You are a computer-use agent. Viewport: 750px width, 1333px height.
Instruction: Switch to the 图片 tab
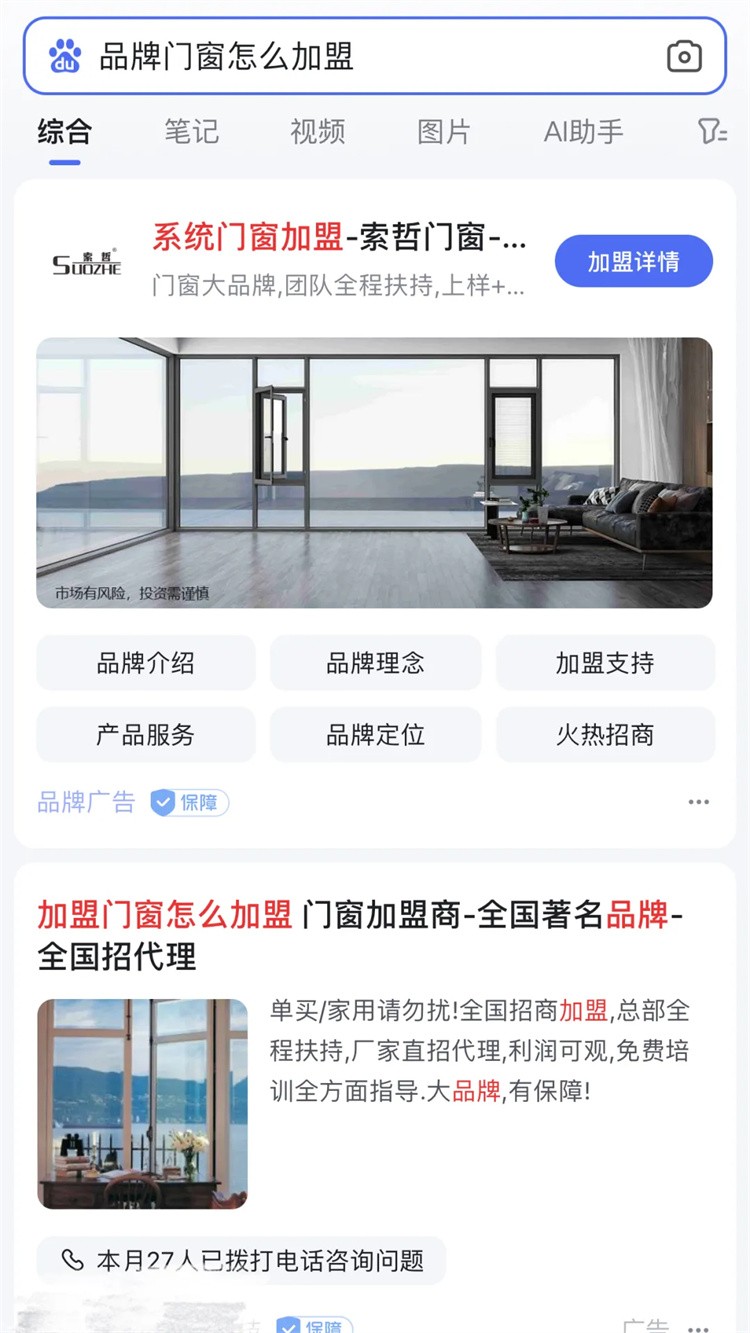click(443, 131)
